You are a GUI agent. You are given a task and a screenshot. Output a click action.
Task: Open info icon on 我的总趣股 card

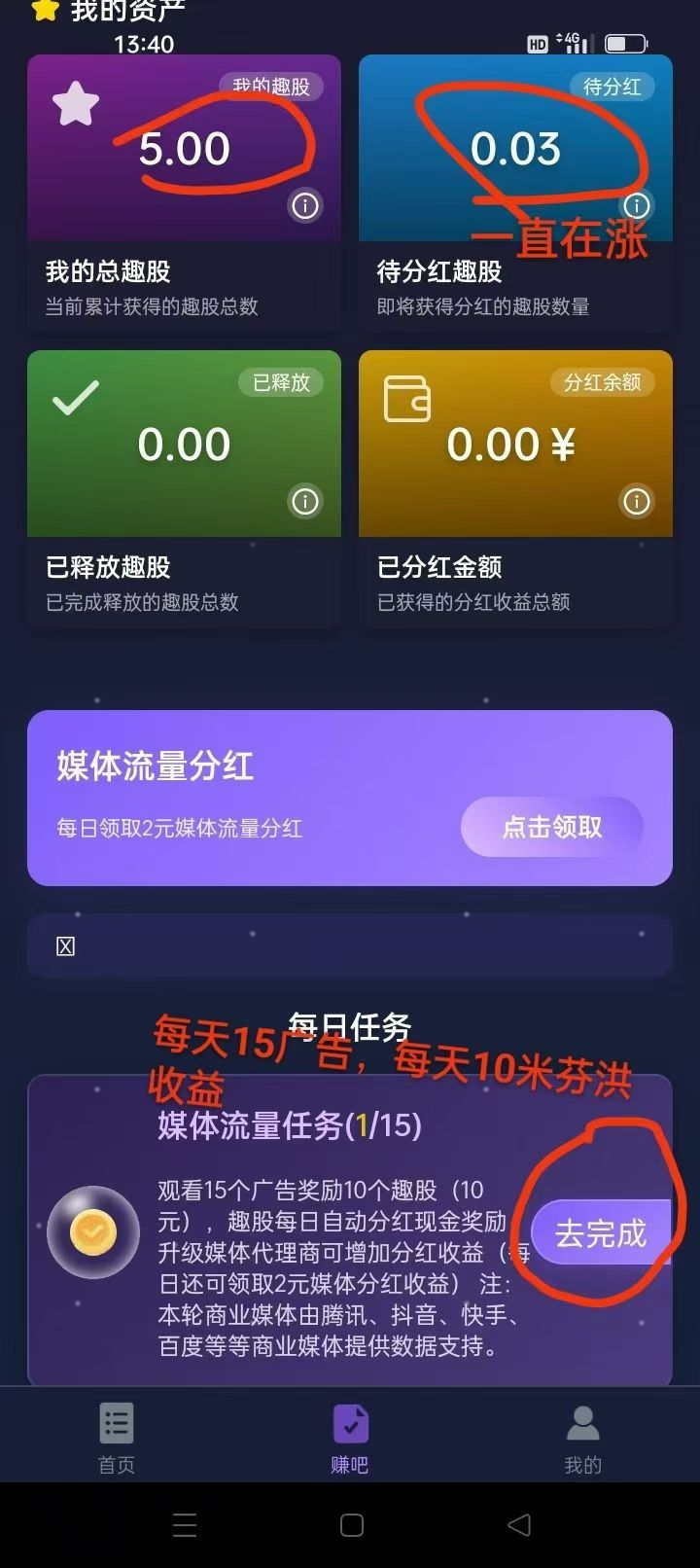pos(305,206)
